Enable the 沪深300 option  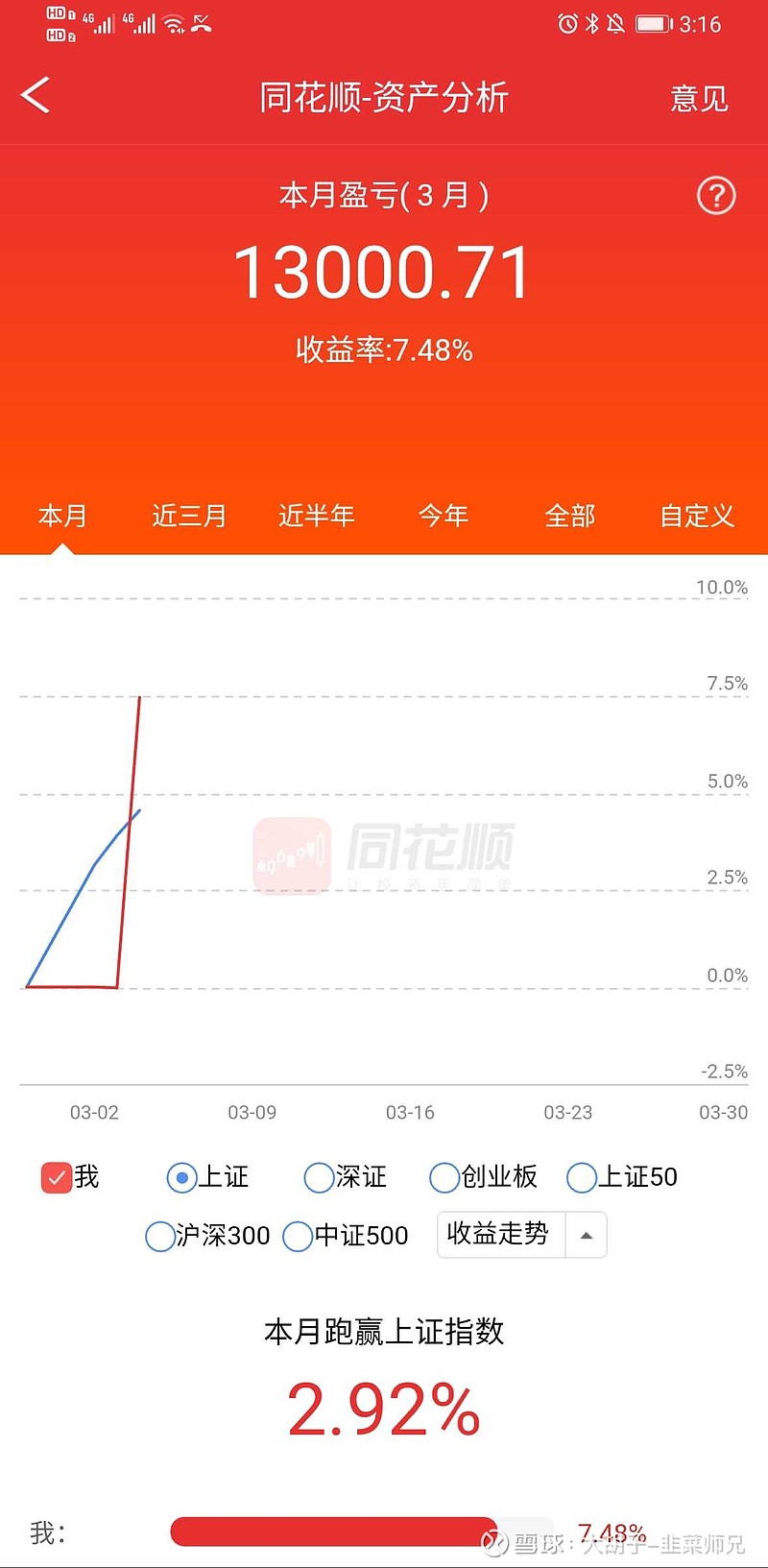[159, 1237]
